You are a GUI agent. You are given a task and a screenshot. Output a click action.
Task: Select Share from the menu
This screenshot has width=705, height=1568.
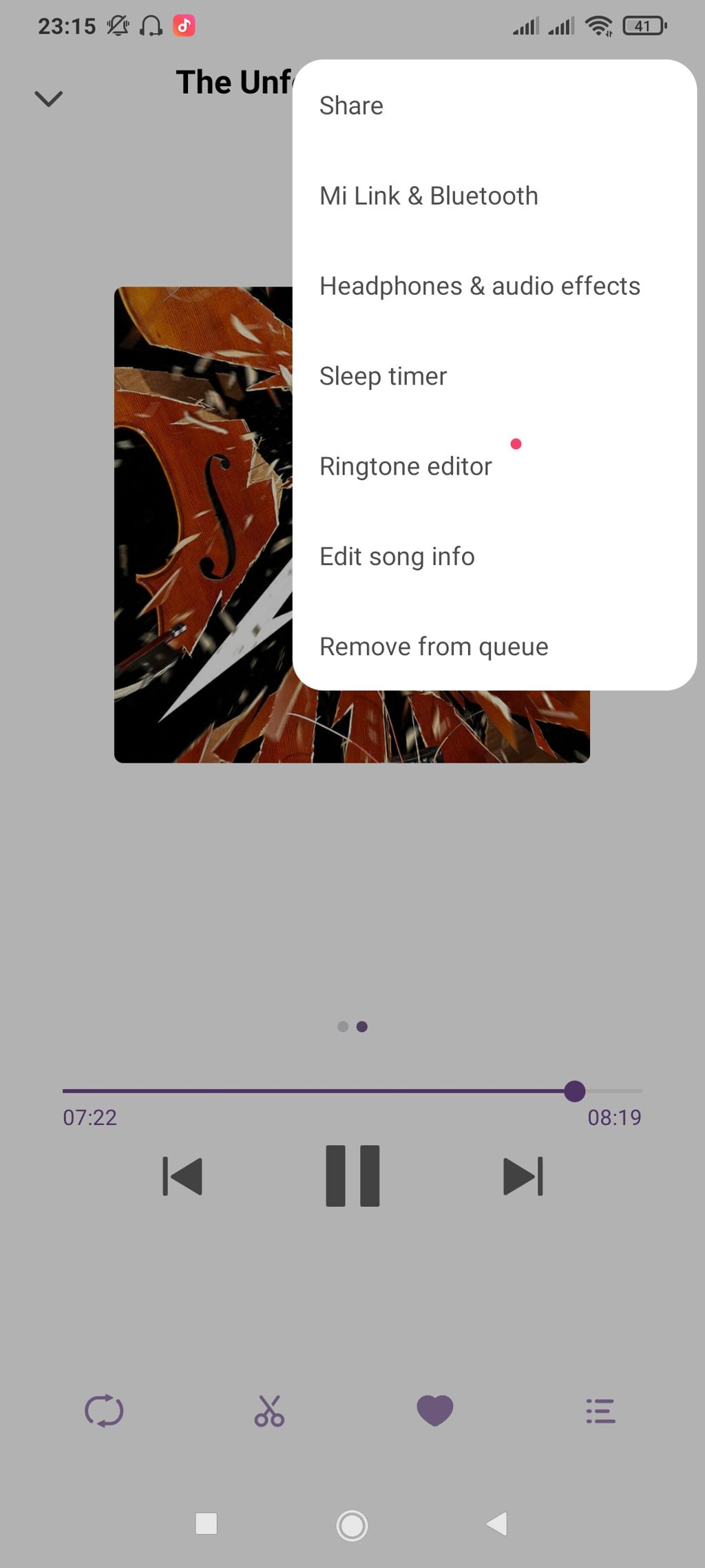click(x=351, y=106)
